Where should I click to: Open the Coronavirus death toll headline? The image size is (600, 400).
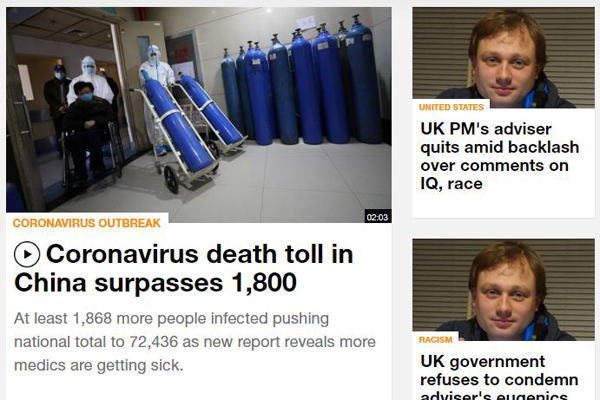(198, 269)
